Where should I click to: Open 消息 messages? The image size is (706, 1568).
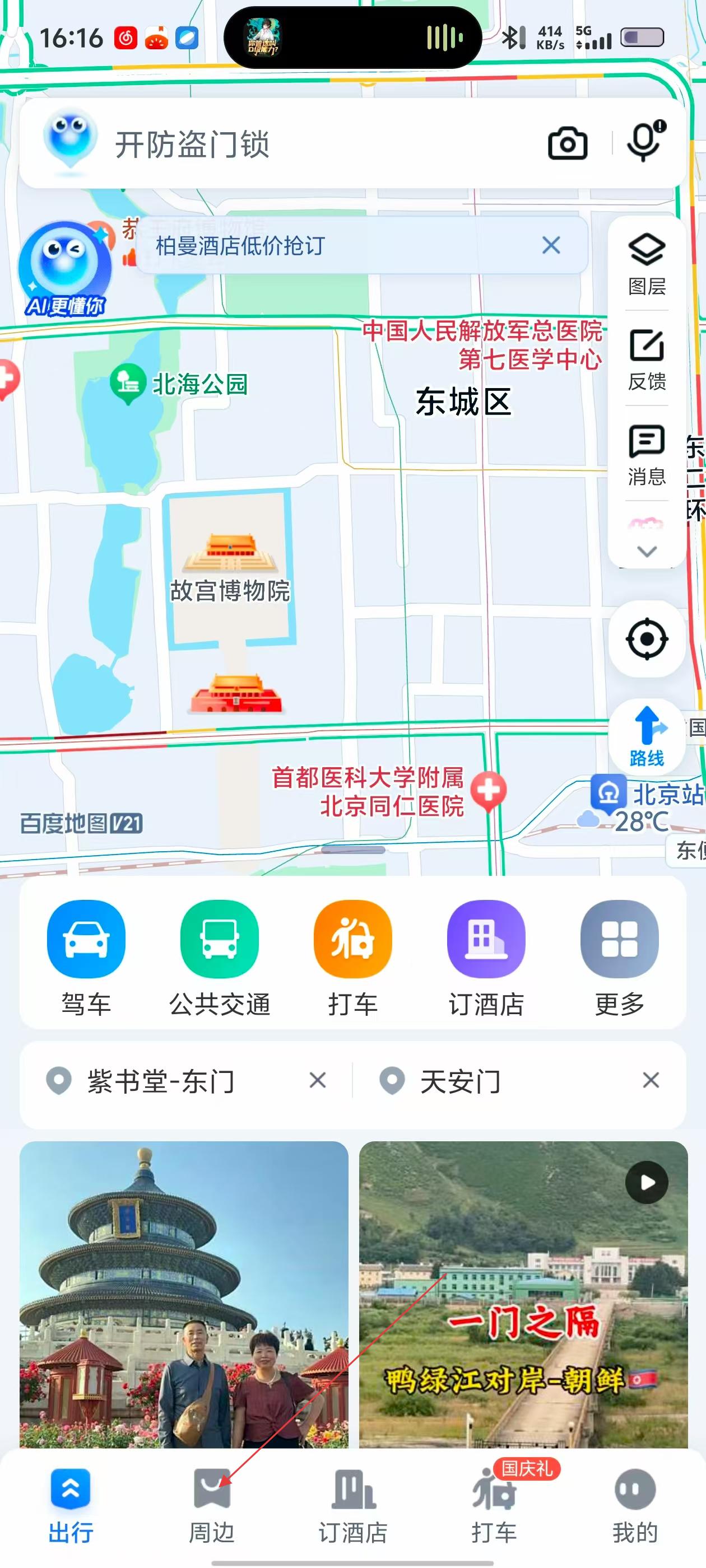coord(646,454)
